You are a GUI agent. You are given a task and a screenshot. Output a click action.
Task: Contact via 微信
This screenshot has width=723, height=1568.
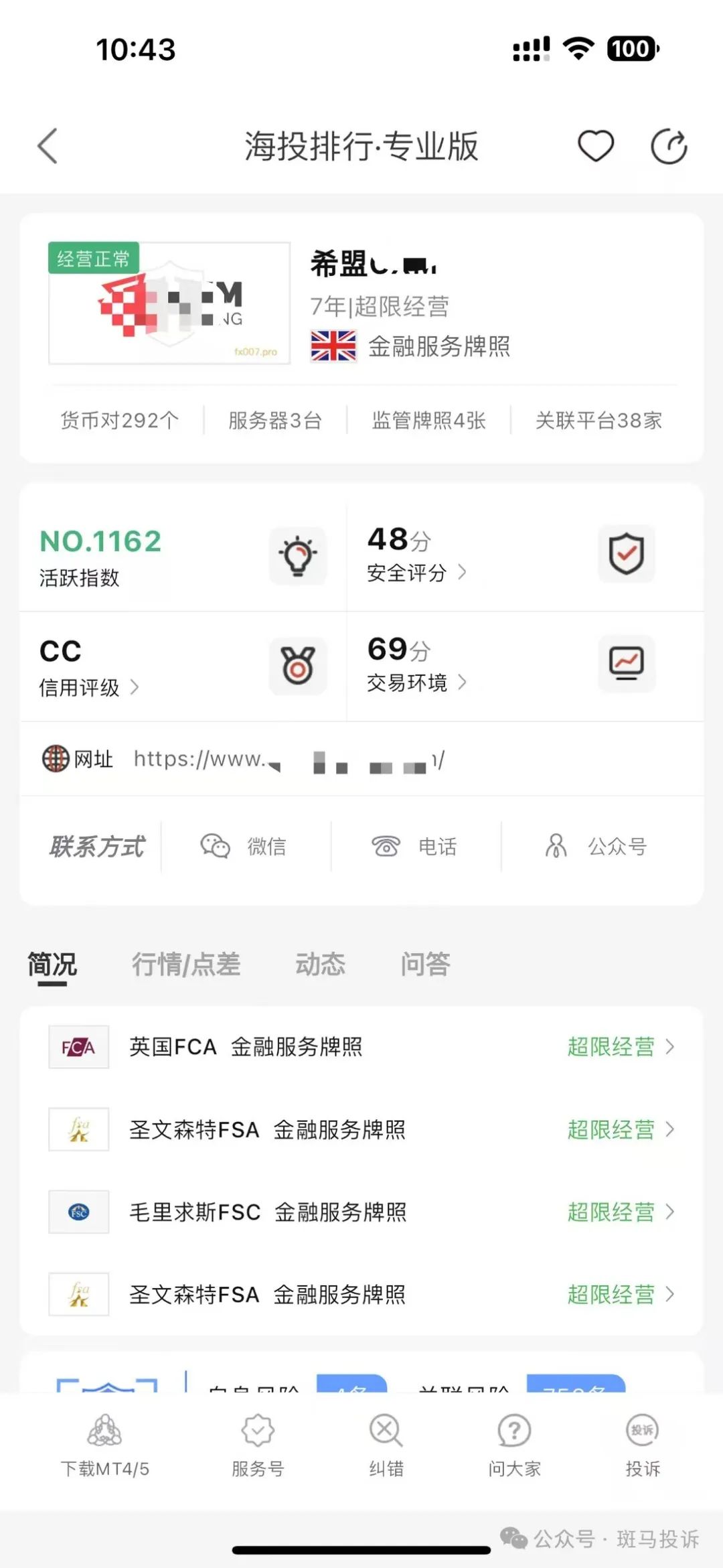click(x=244, y=847)
